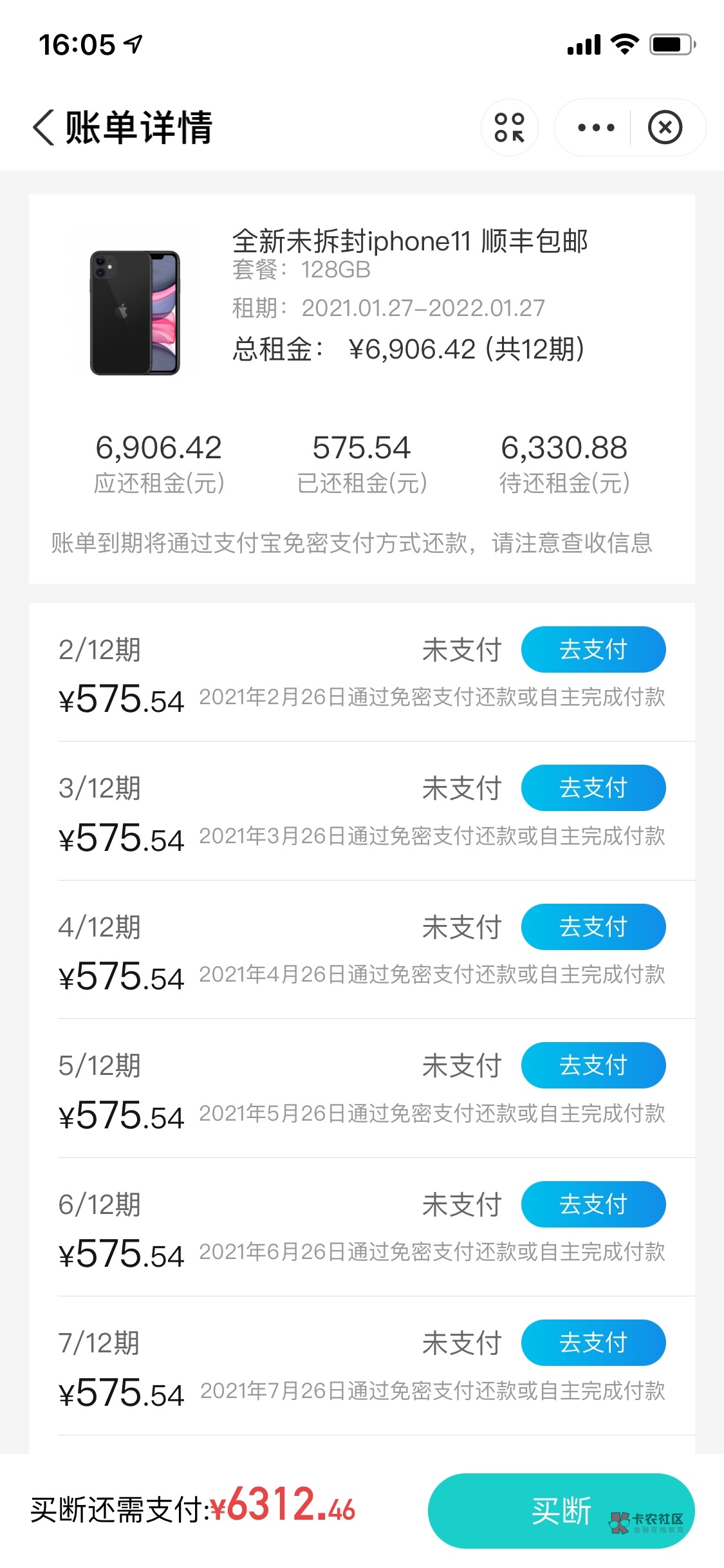Tap 去支付 for the 2/12期 installment
The width and height of the screenshot is (724, 1568).
click(x=593, y=649)
